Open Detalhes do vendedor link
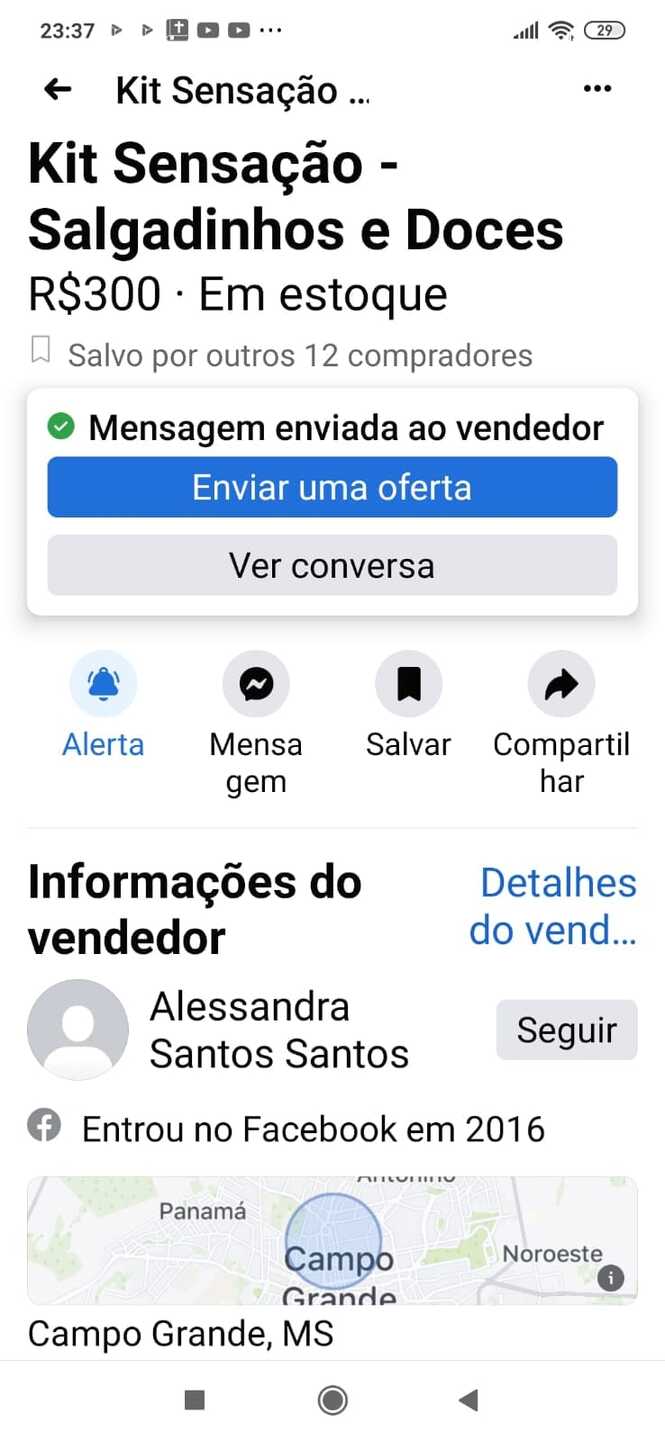The height and width of the screenshot is (1440, 665). tap(553, 907)
